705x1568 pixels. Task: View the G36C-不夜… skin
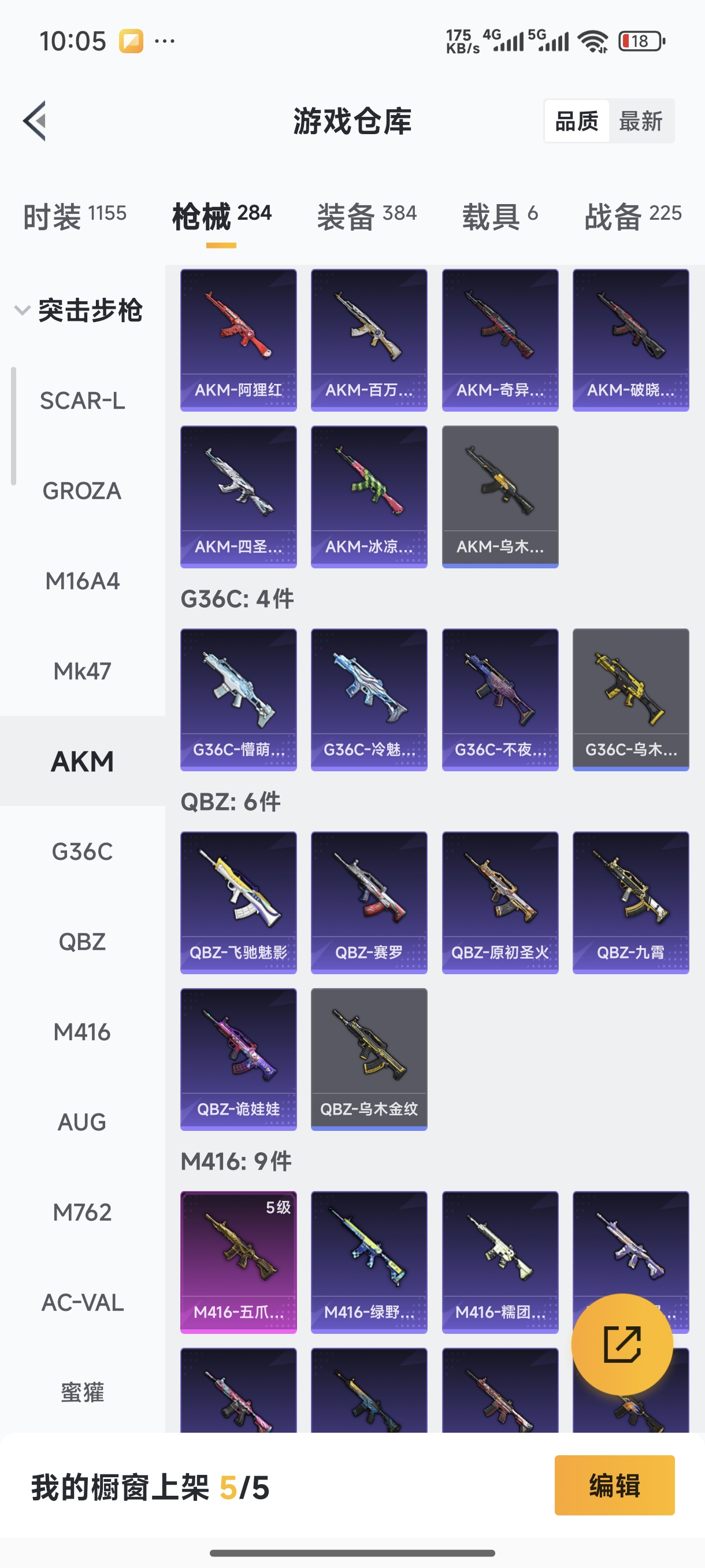pyautogui.click(x=500, y=700)
